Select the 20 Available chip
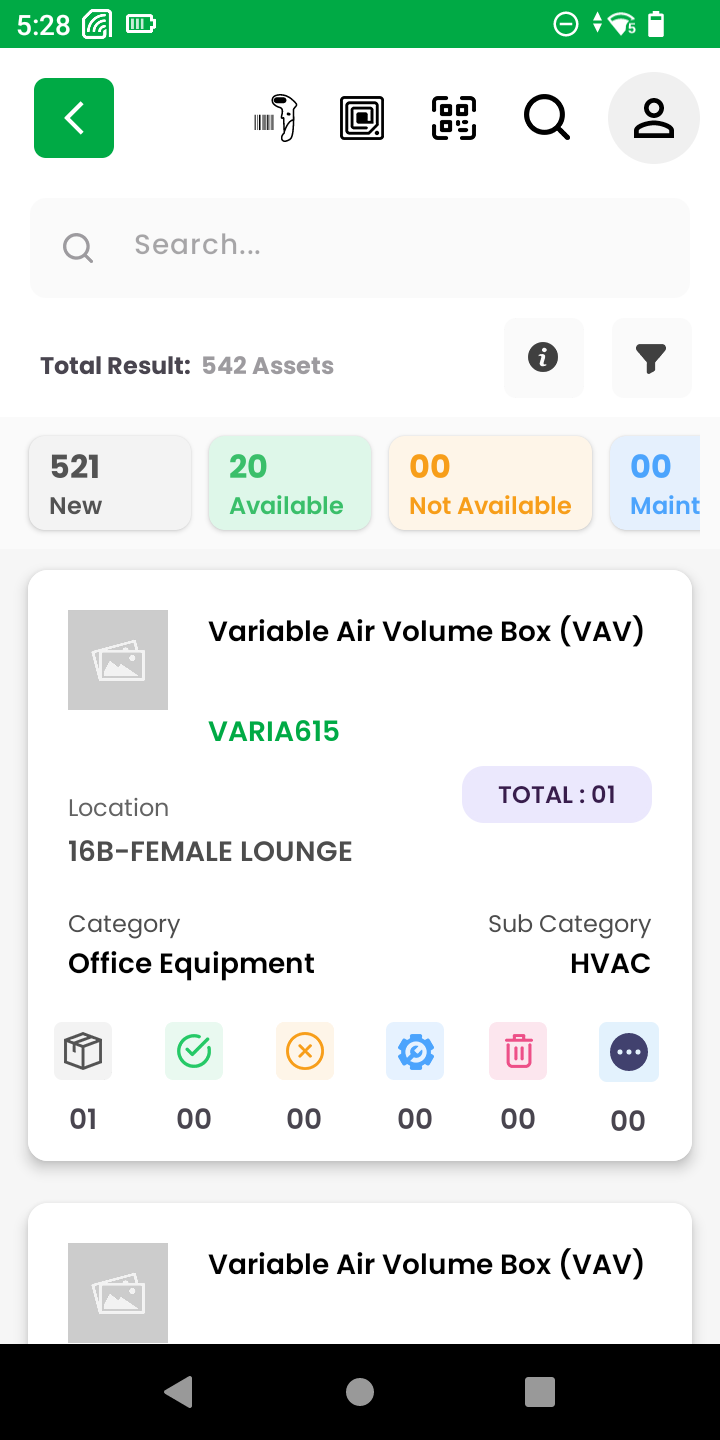The height and width of the screenshot is (1440, 720). pos(289,484)
